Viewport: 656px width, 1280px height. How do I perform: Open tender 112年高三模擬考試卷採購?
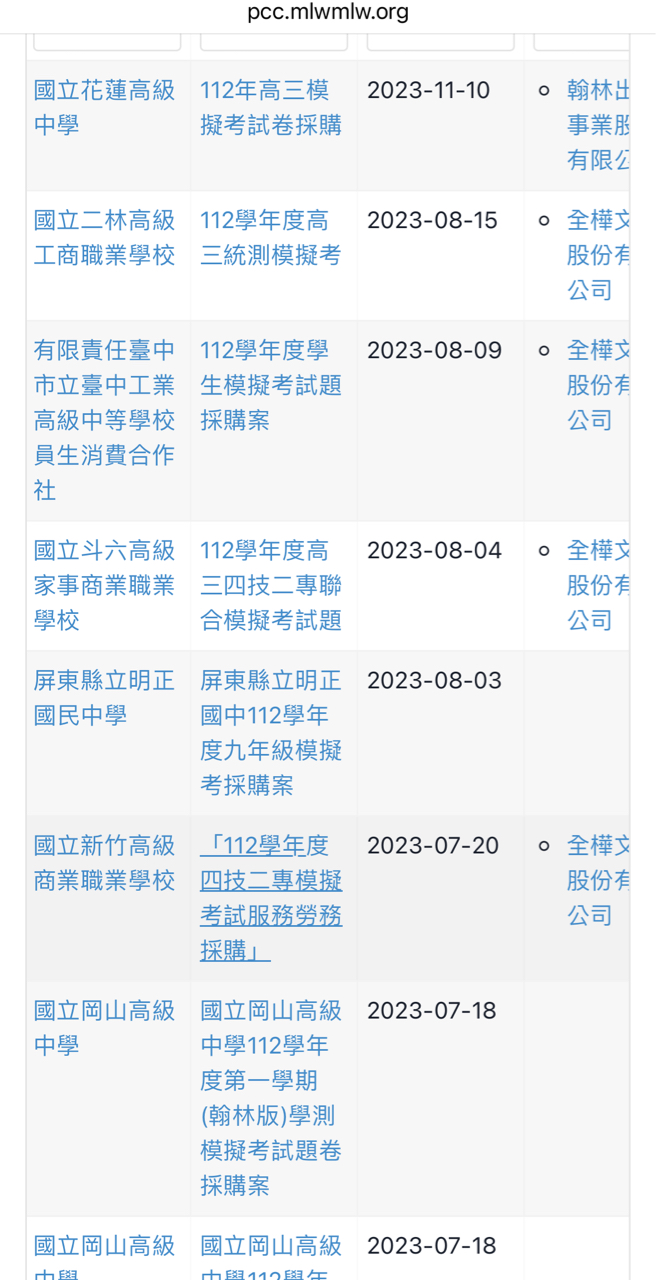[x=271, y=107]
